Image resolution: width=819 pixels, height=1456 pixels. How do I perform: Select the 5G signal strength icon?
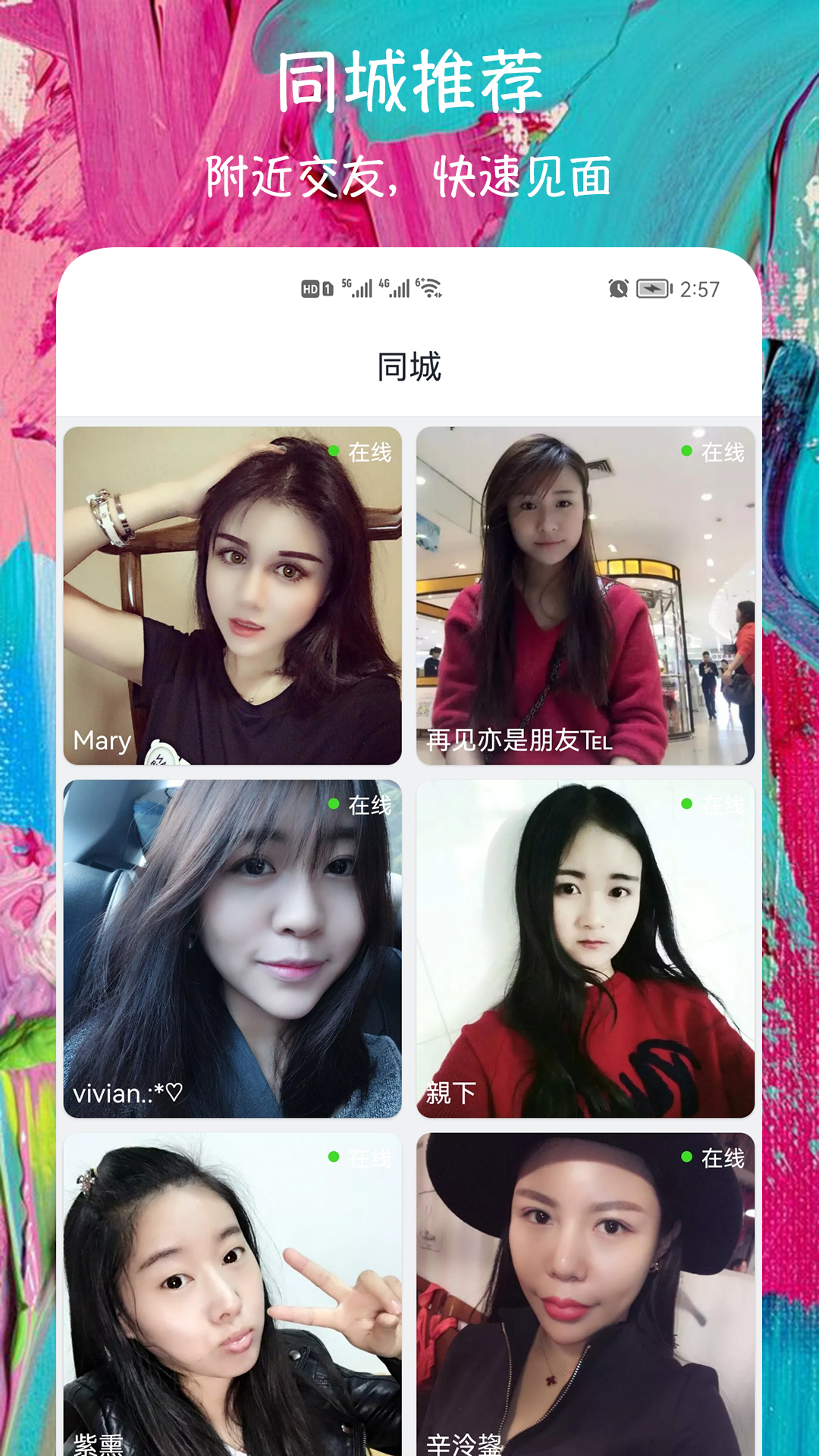pos(356,287)
